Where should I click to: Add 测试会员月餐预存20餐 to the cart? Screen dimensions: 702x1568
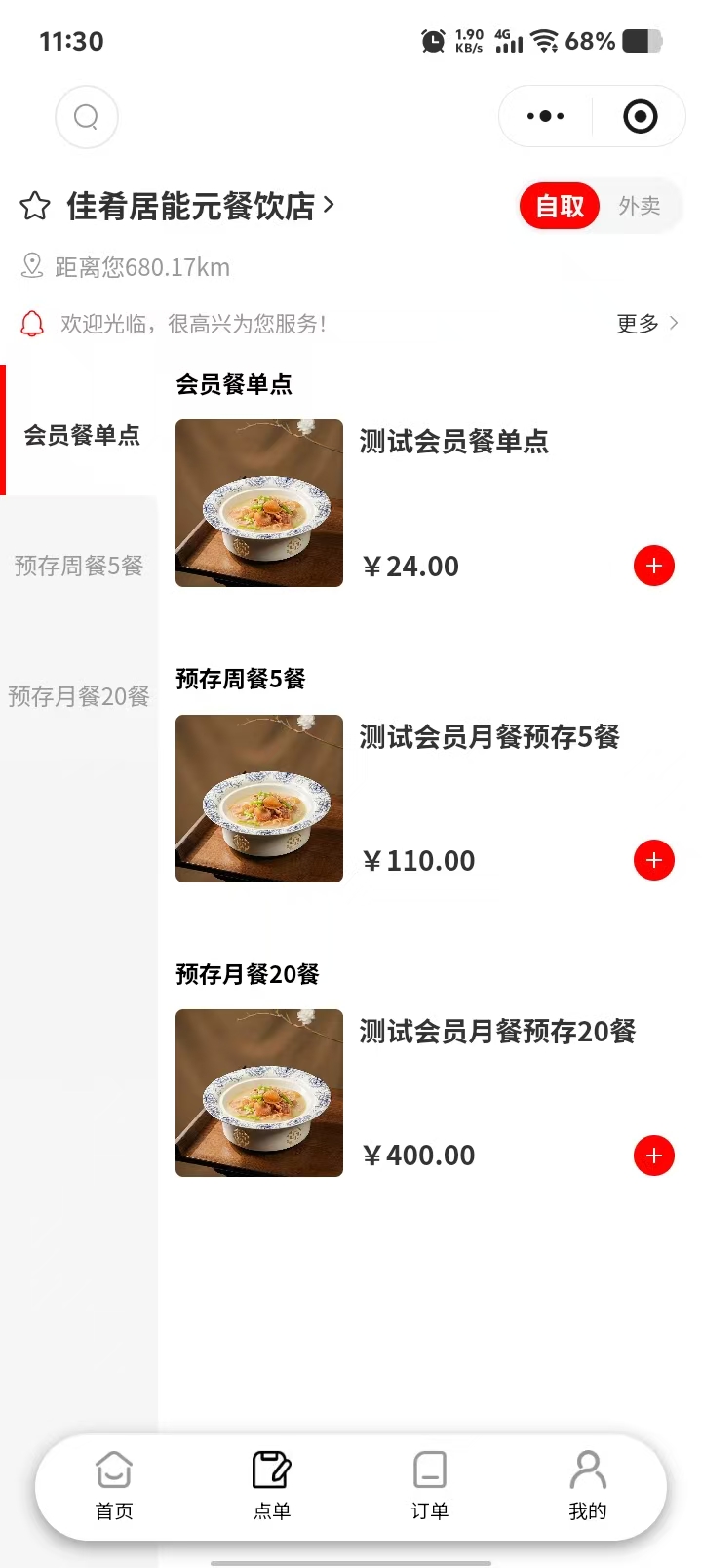tap(653, 1156)
